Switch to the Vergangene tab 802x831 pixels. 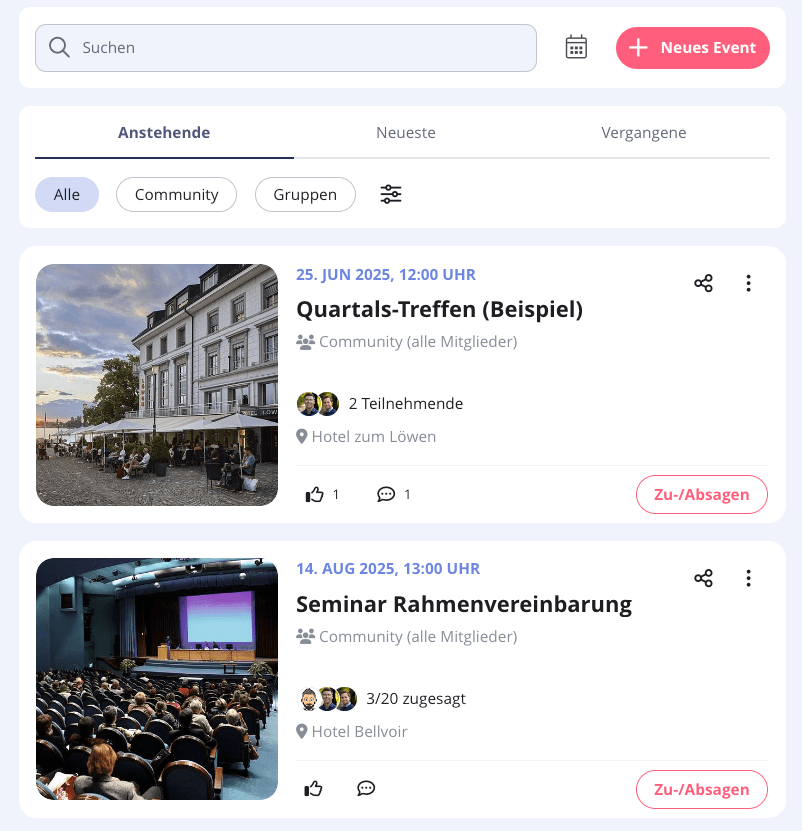point(643,133)
